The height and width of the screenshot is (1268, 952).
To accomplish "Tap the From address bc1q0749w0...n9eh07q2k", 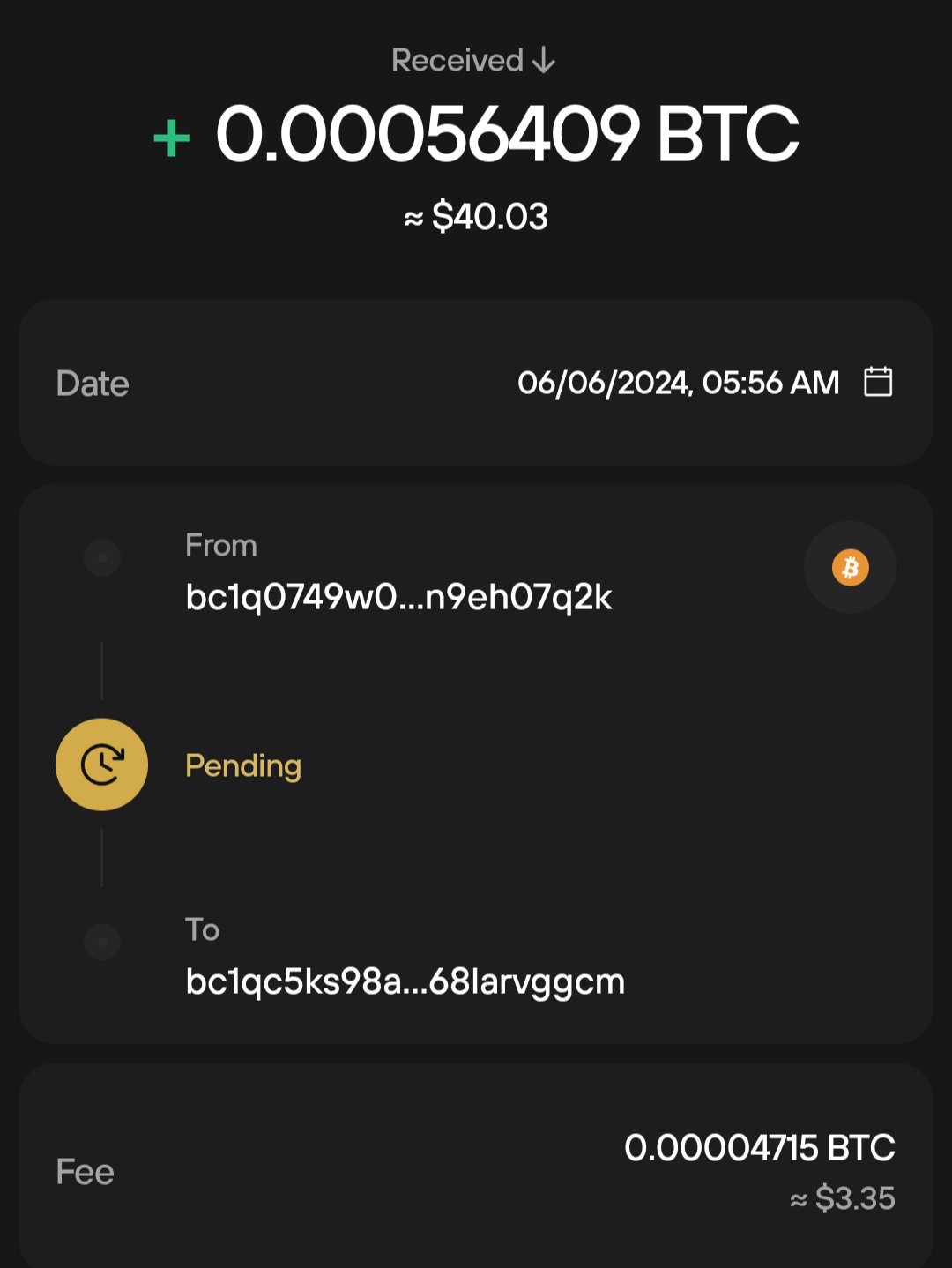I will click(398, 597).
